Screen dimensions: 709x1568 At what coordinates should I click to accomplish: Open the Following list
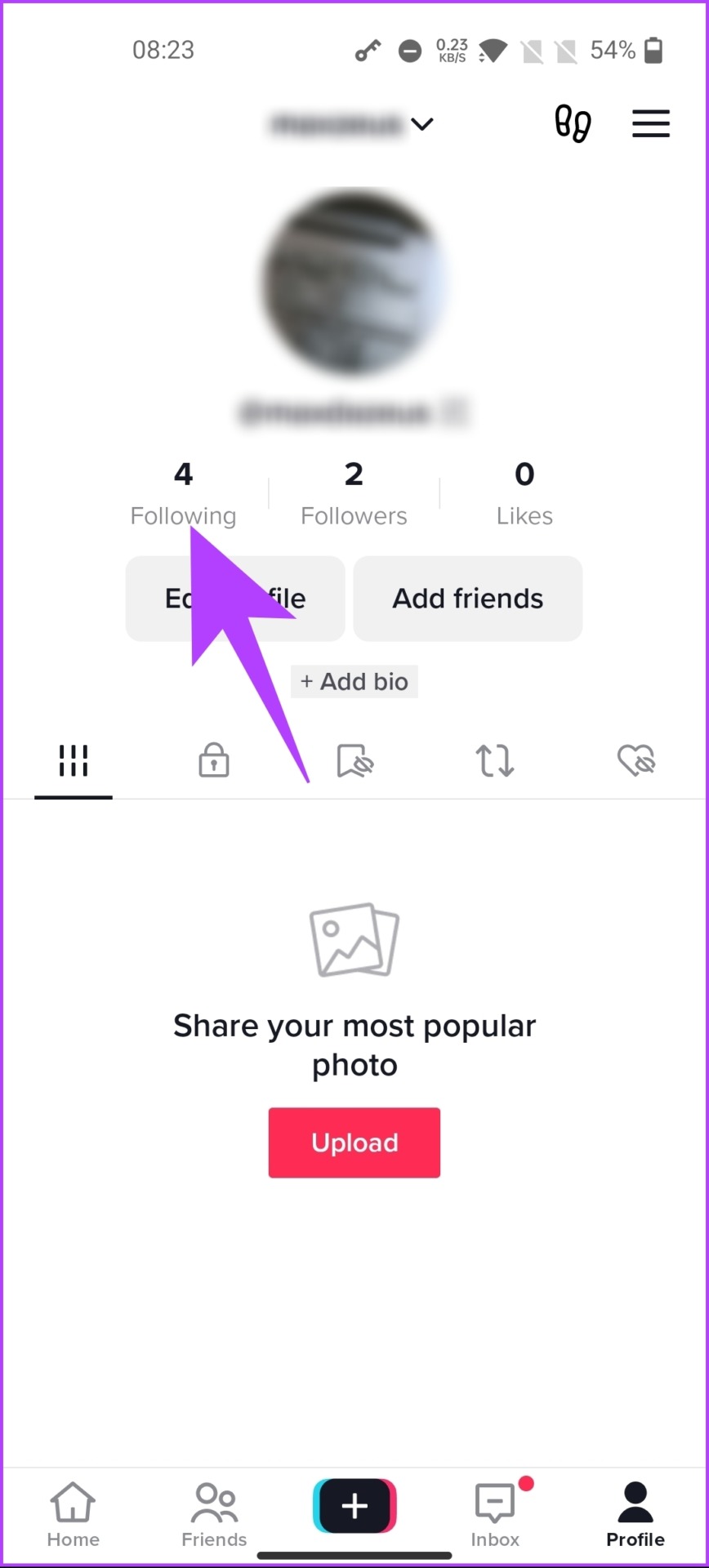pyautogui.click(x=183, y=493)
